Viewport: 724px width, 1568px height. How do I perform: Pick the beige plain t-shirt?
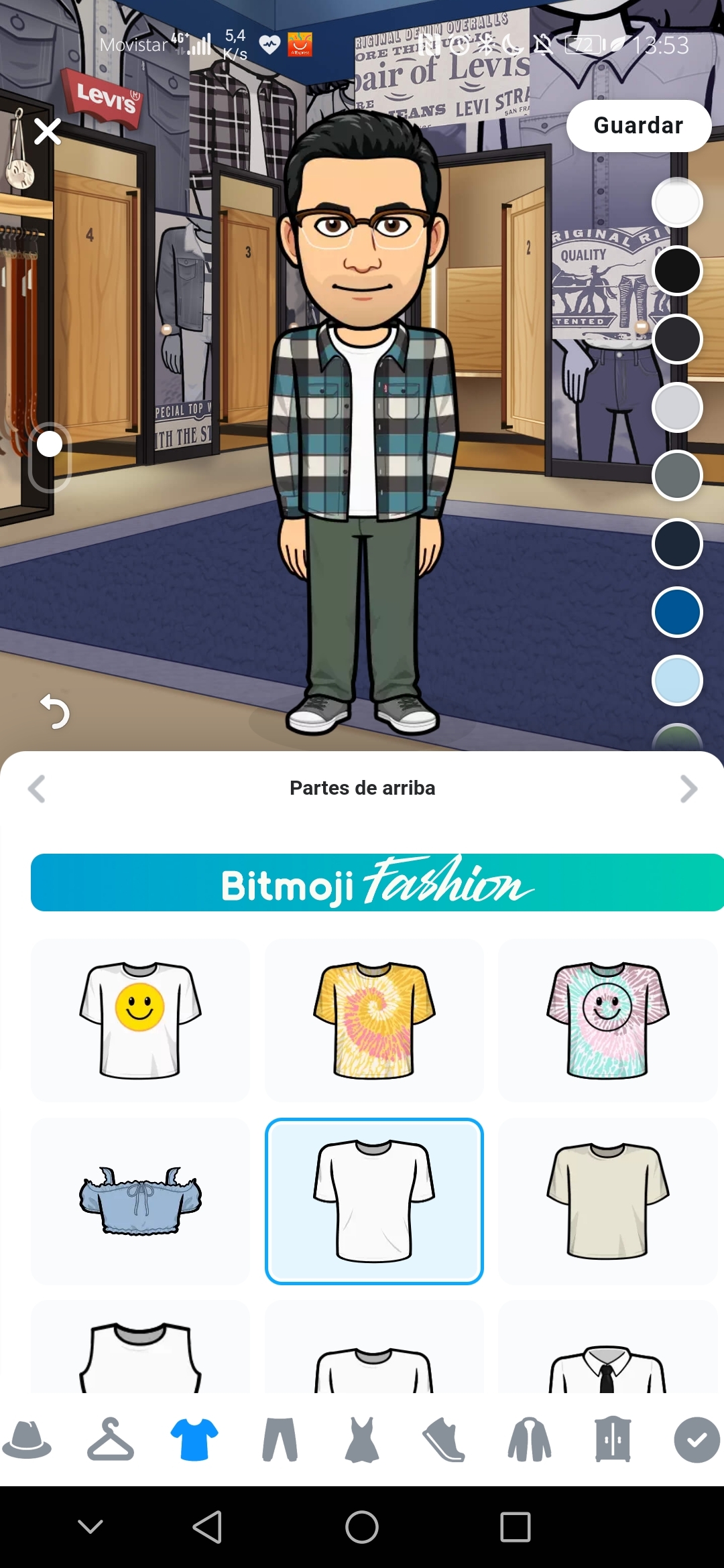click(x=607, y=1201)
